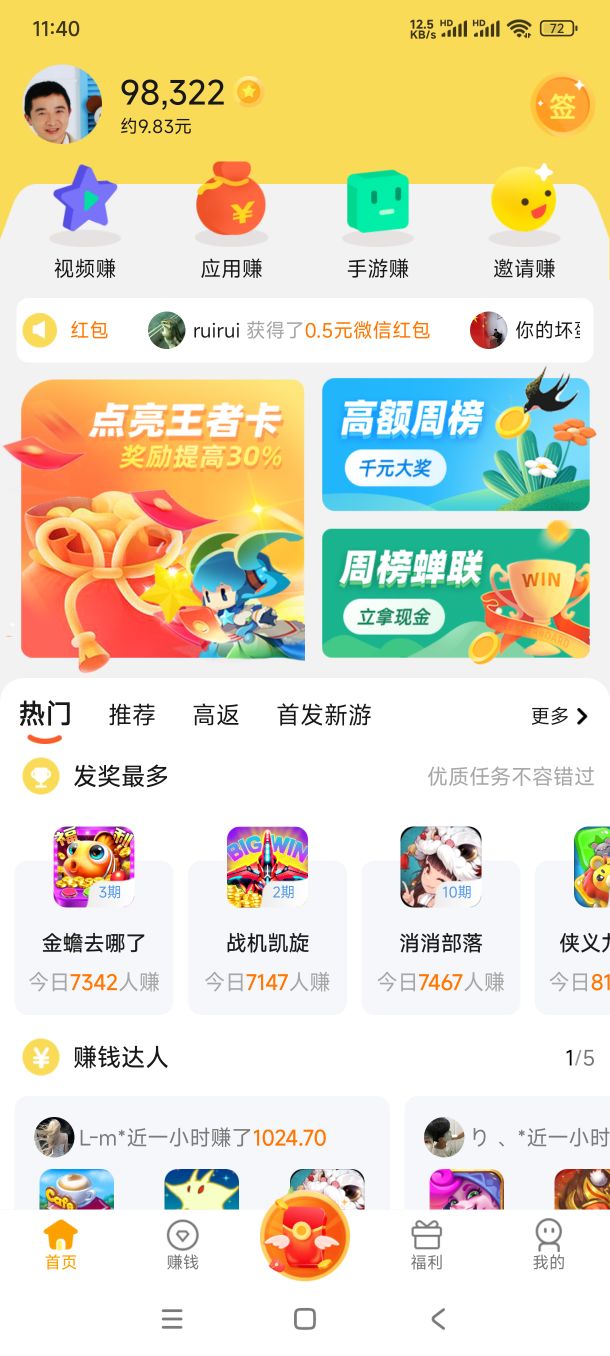
Task: Open 视频赚 video earning
Action: [85, 223]
